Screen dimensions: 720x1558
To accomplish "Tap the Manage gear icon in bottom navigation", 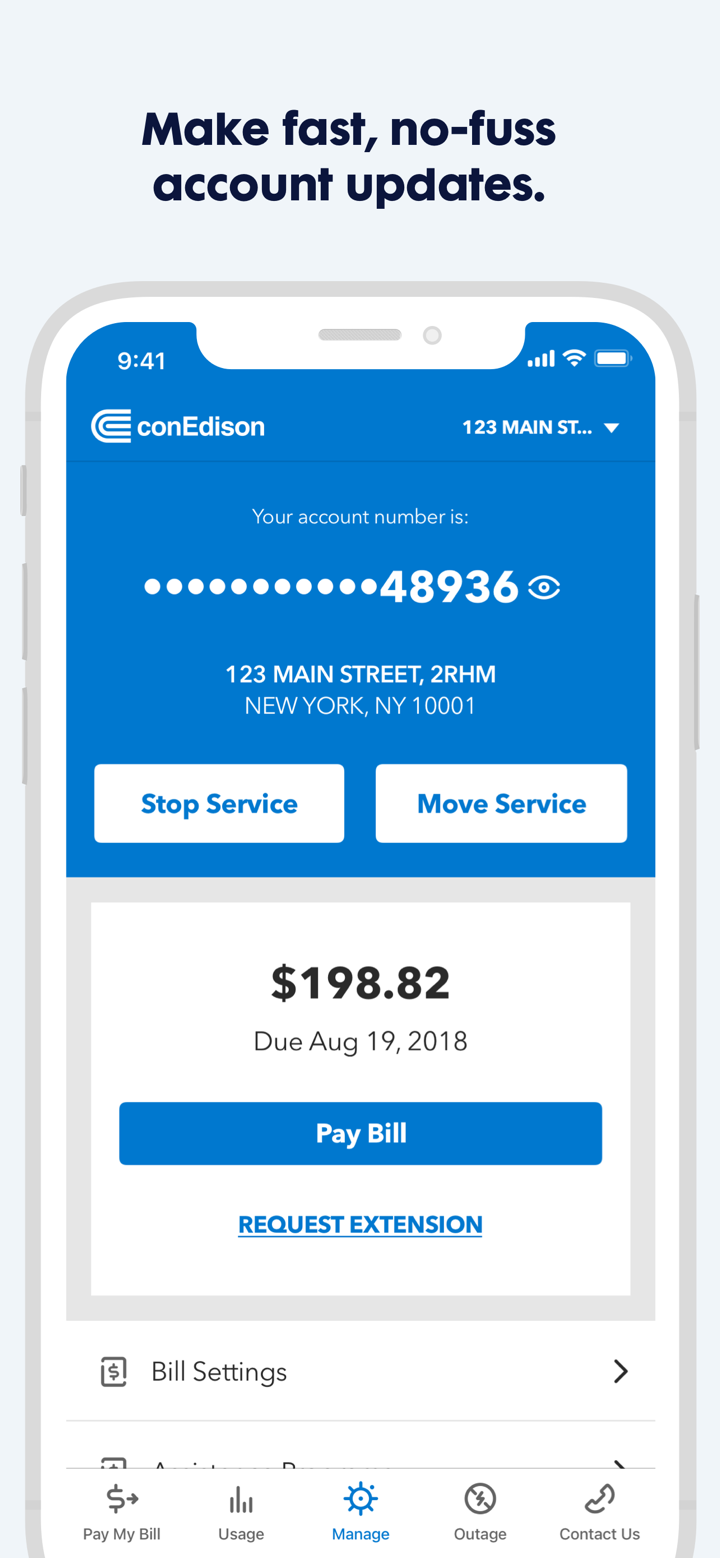I will tap(360, 1498).
